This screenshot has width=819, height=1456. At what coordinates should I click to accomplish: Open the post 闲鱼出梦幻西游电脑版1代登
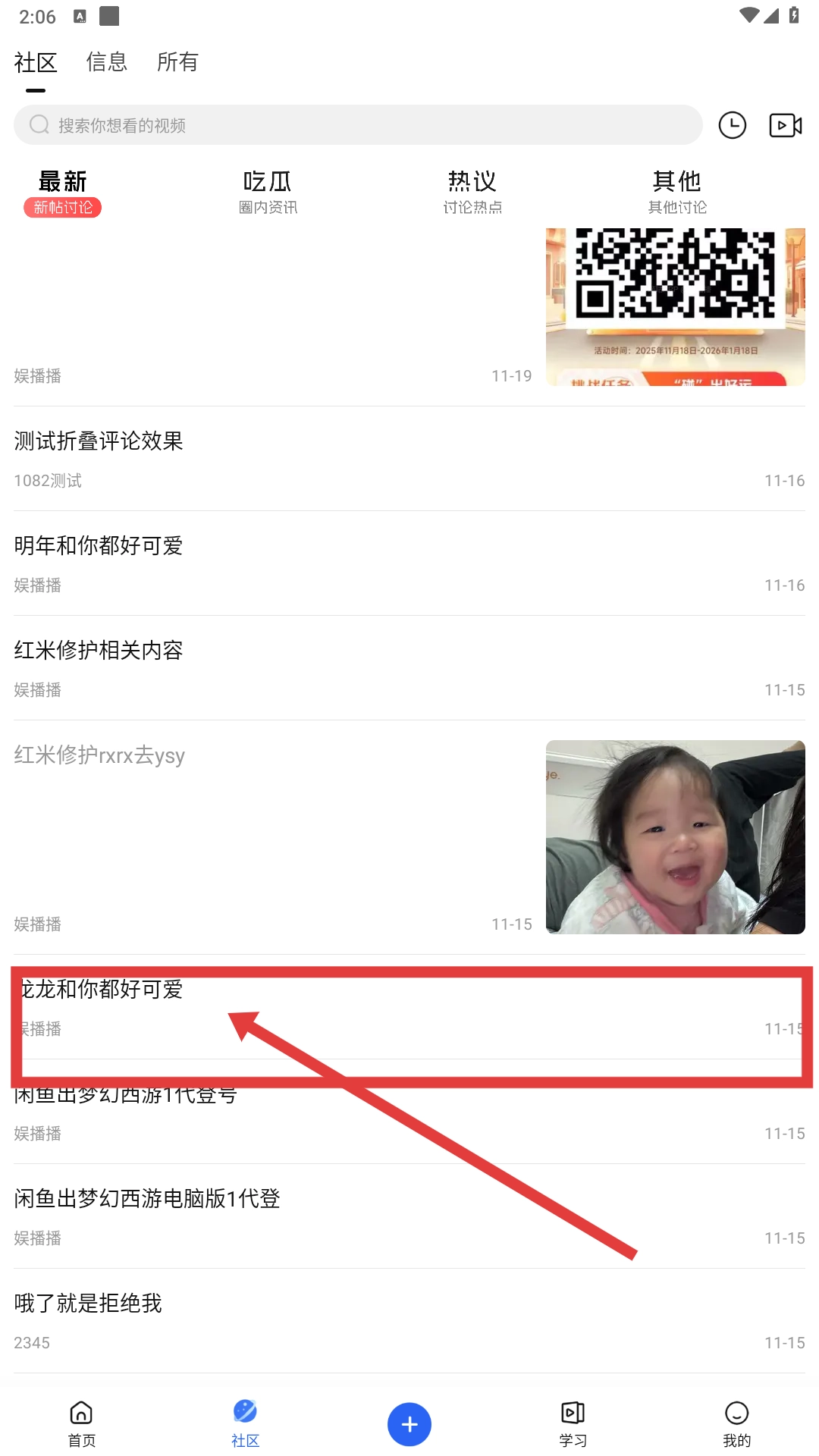pos(147,1199)
